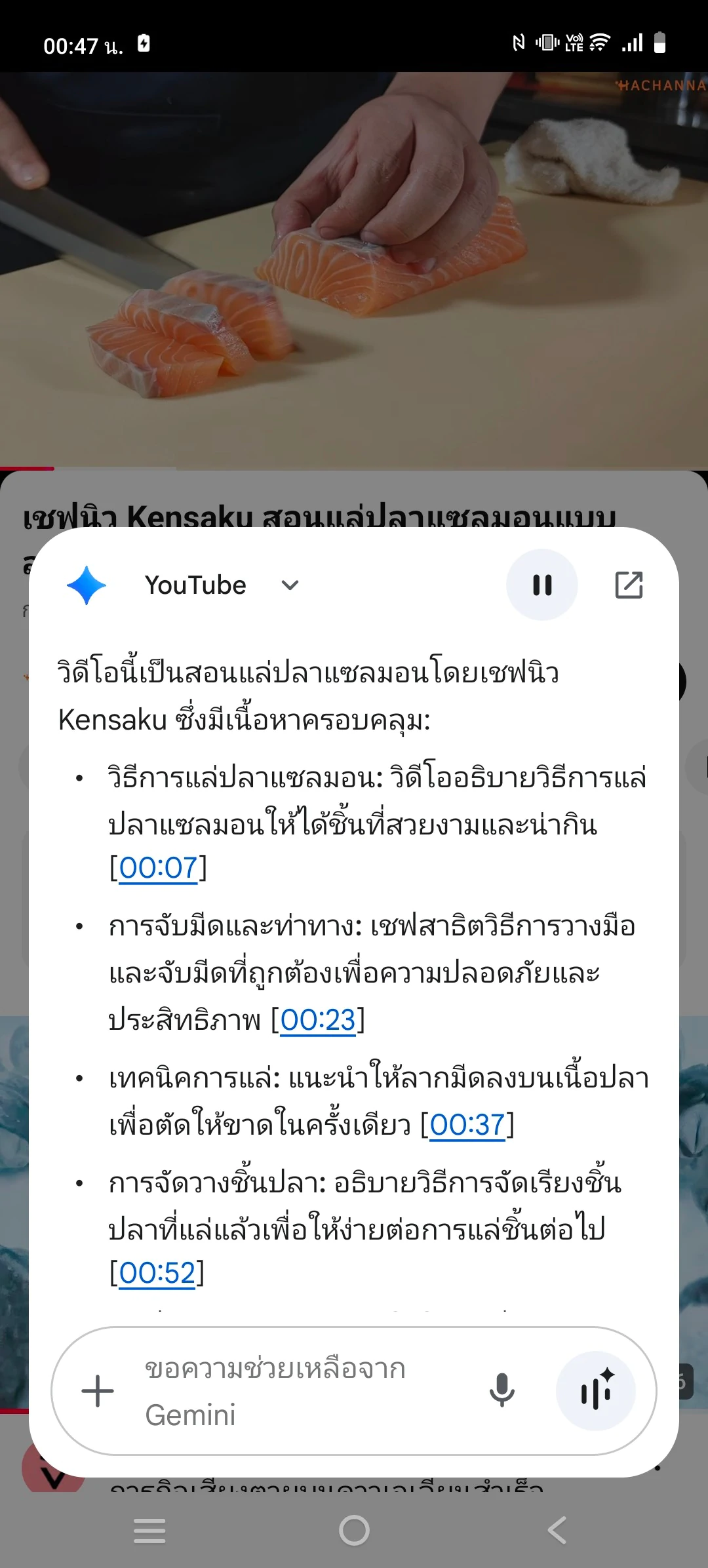Pause the Gemini response readout

[542, 585]
